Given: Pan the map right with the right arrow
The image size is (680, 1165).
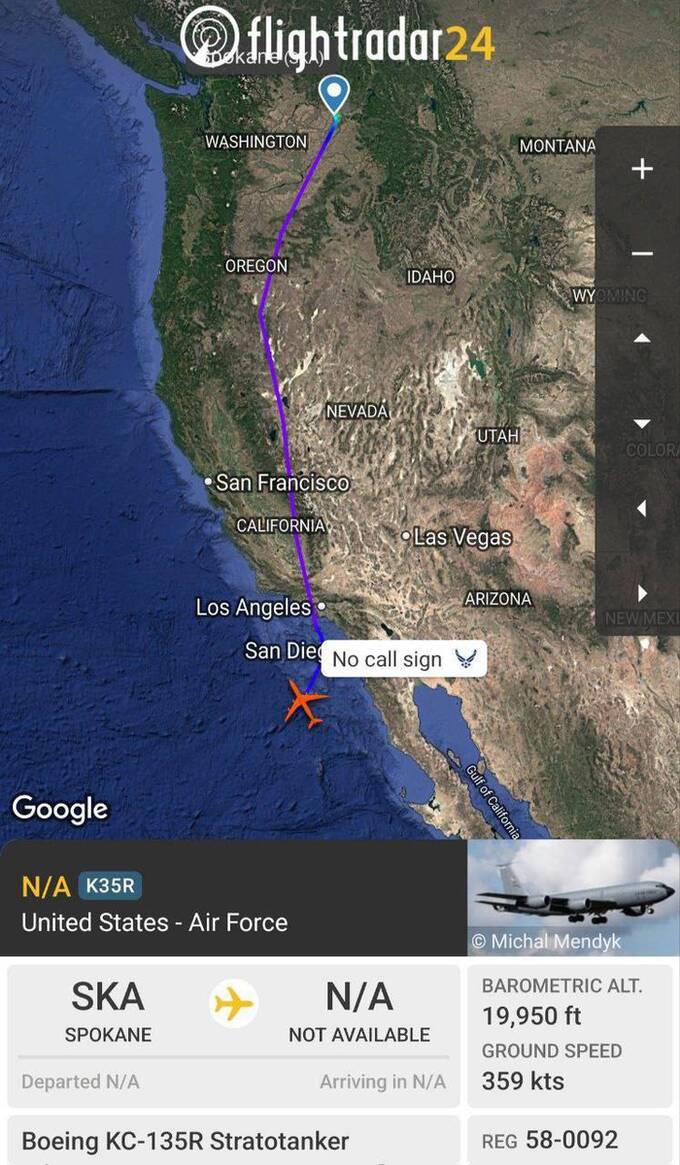Looking at the screenshot, I should (642, 592).
